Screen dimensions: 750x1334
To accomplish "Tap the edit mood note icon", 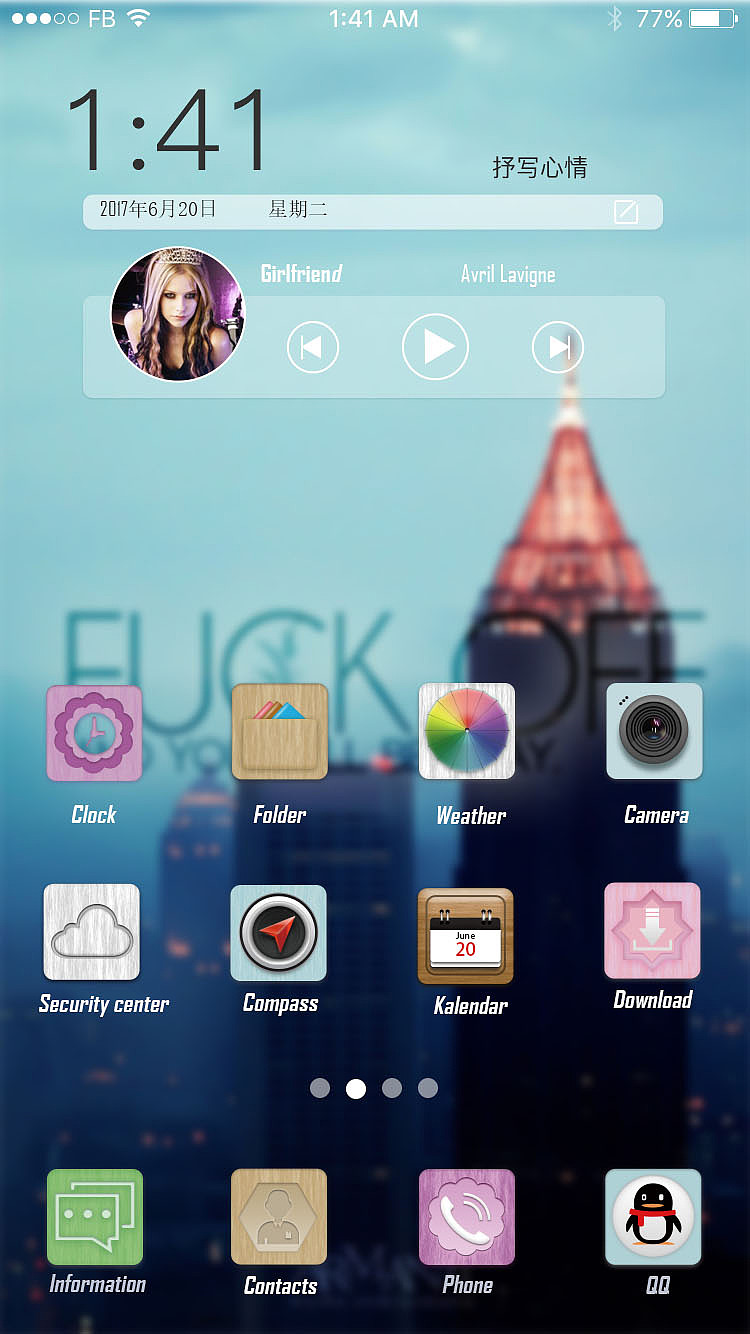I will coord(626,211).
